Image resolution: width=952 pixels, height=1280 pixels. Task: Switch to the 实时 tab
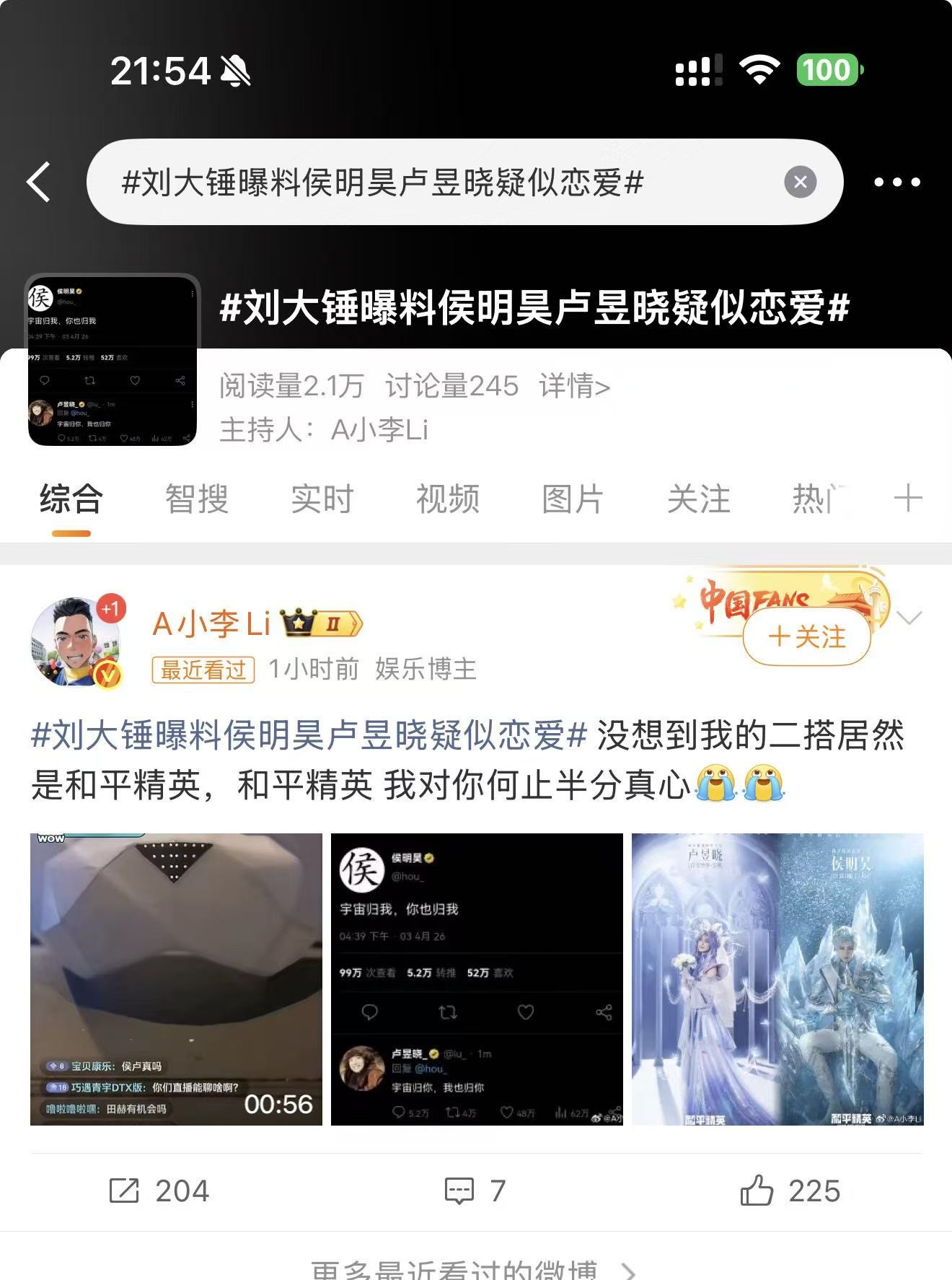pyautogui.click(x=322, y=499)
